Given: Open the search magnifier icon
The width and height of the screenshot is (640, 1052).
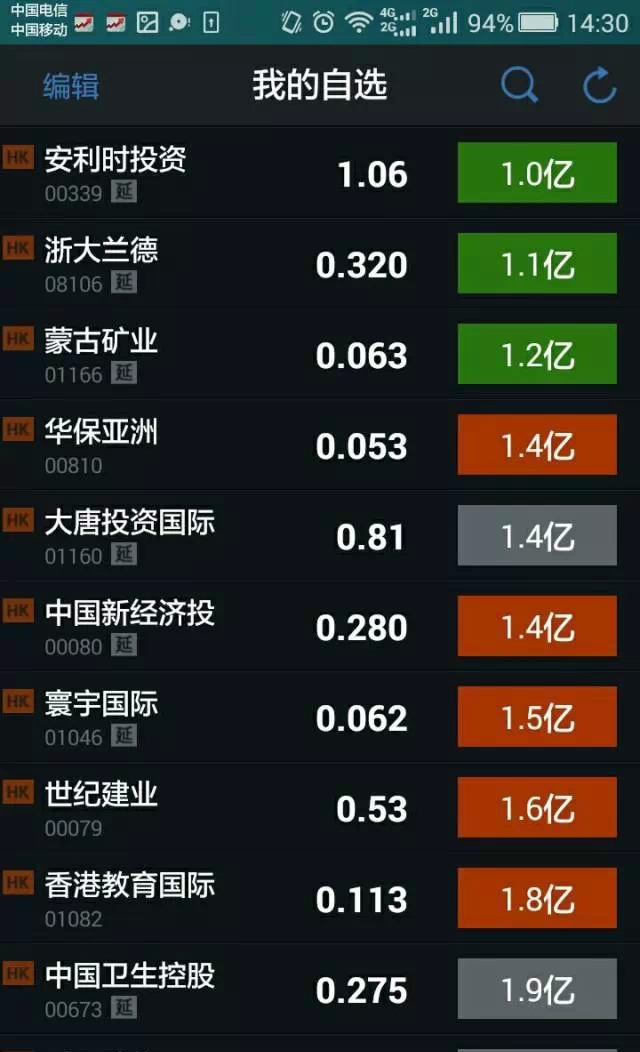Looking at the screenshot, I should pos(519,85).
